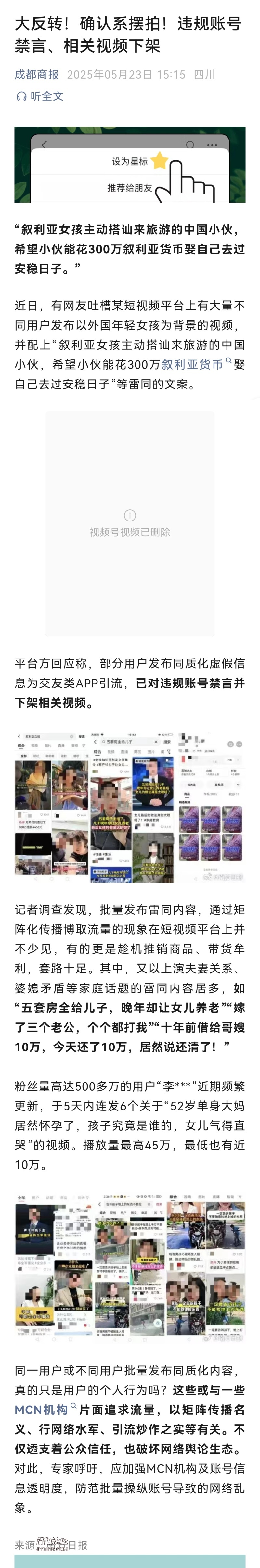The width and height of the screenshot is (260, 1568).
Task: Tap 听全文 to listen to the article
Action: (x=40, y=96)
